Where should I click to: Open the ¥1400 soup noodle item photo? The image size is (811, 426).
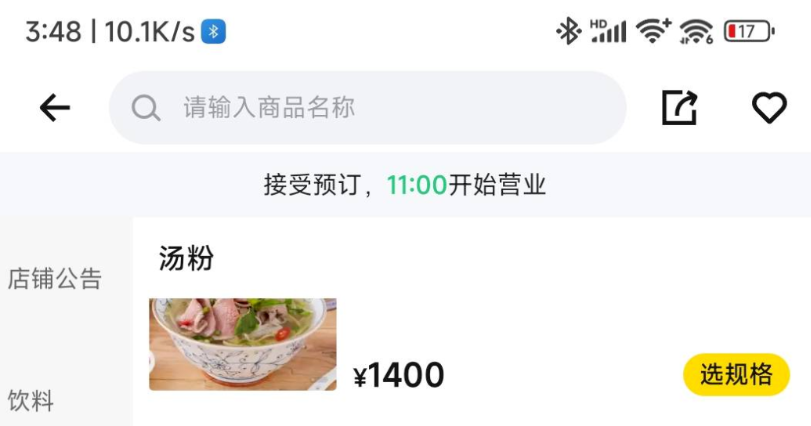click(243, 344)
